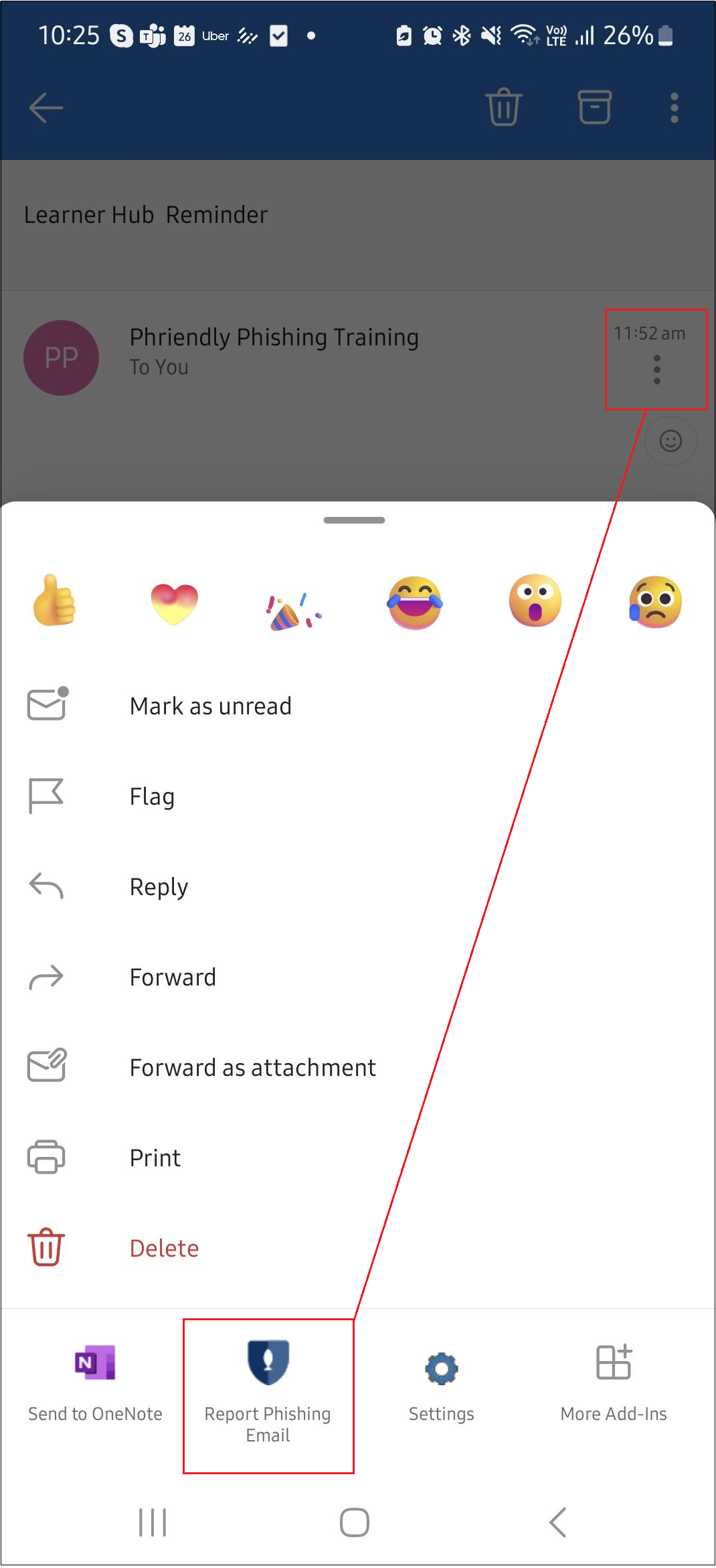Delete the email from the menu
The height and width of the screenshot is (1568, 716).
coord(164,1248)
